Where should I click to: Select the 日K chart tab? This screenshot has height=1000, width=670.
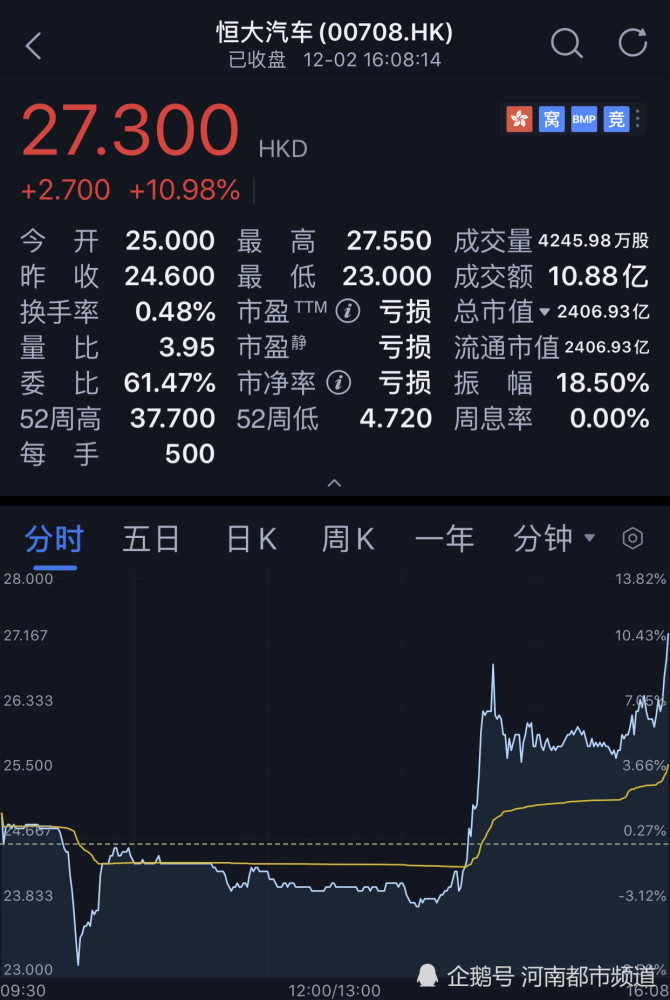click(251, 539)
